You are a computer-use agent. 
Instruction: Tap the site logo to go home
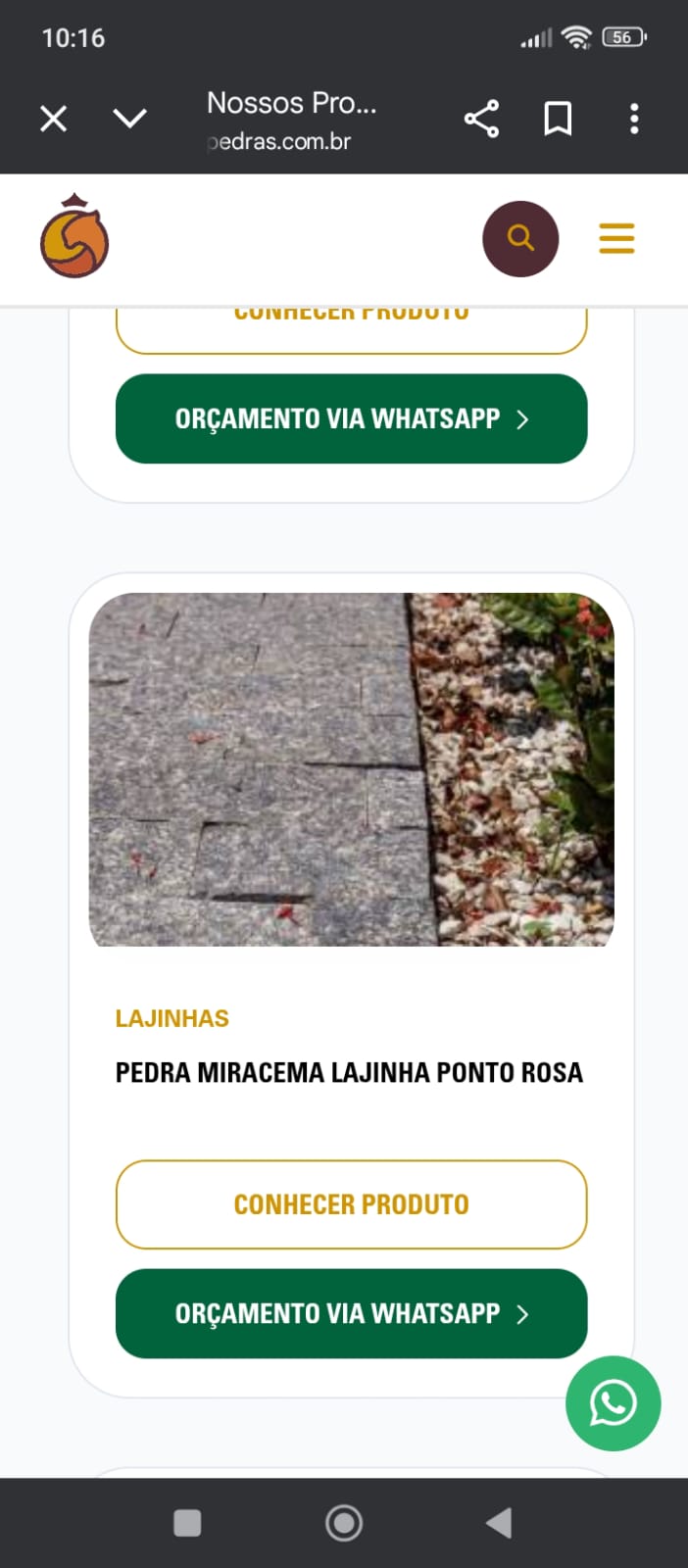(x=74, y=237)
